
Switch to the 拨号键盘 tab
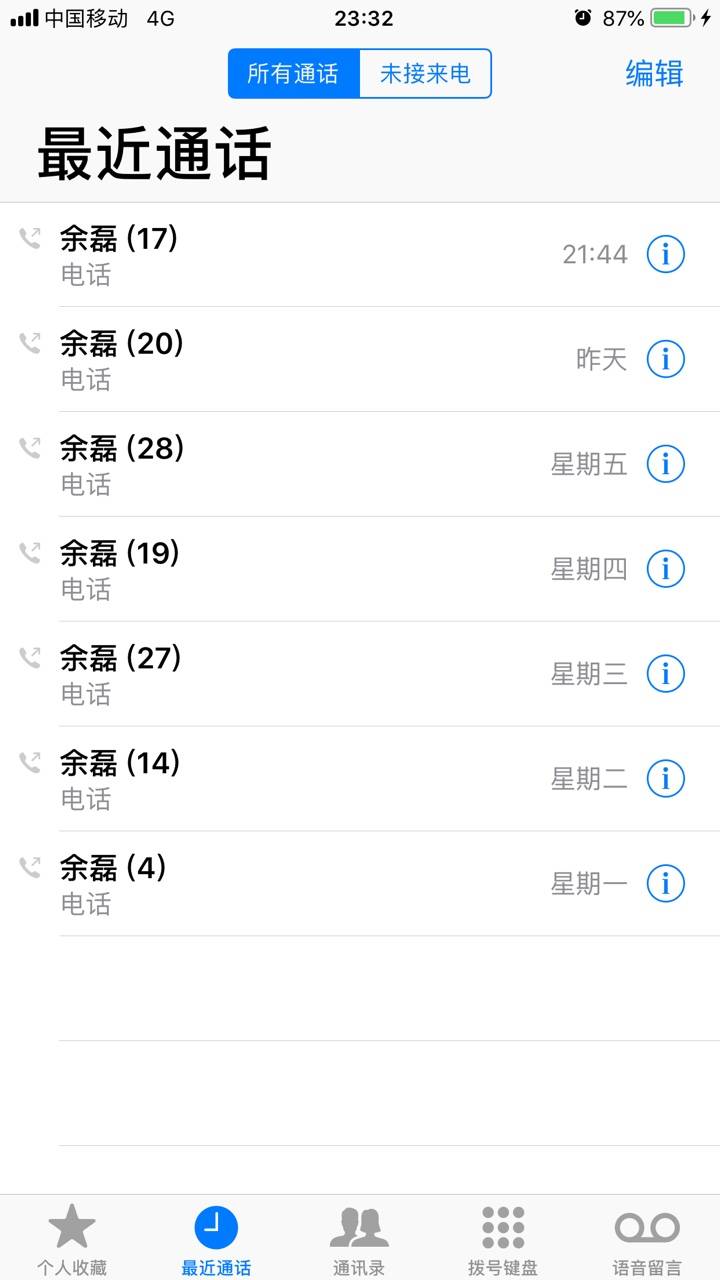tap(503, 1238)
